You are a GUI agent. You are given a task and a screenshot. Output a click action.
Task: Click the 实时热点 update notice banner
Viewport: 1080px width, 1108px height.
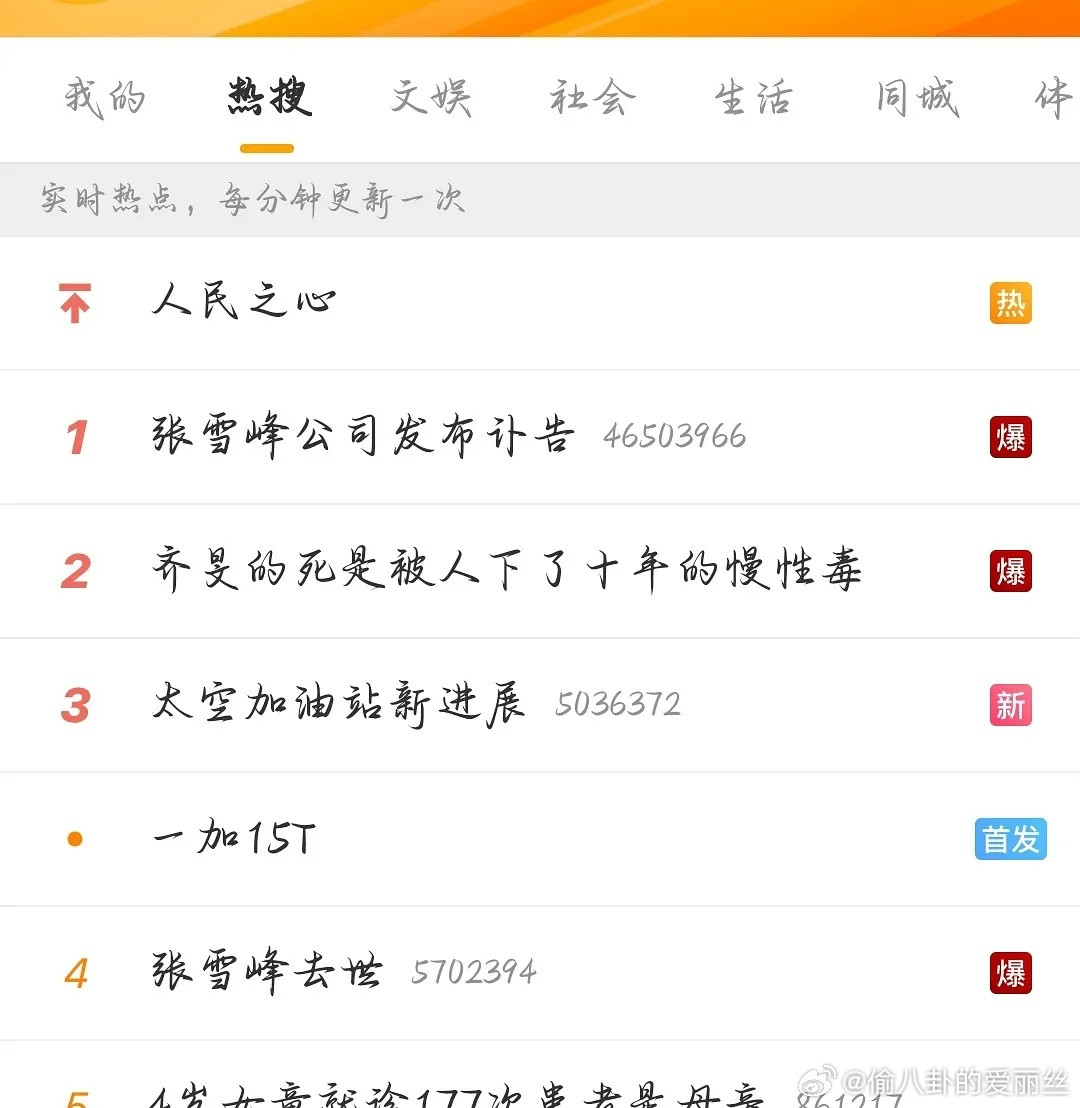[x=250, y=200]
